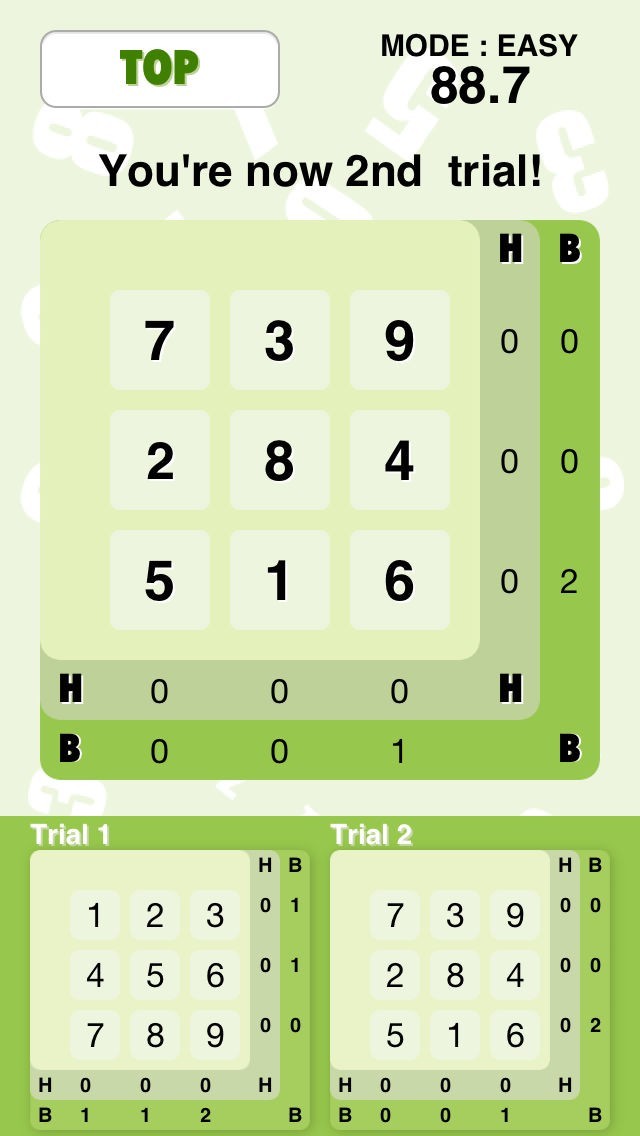Select the tile with number 4 in main grid
640x1136 pixels.
399,460
